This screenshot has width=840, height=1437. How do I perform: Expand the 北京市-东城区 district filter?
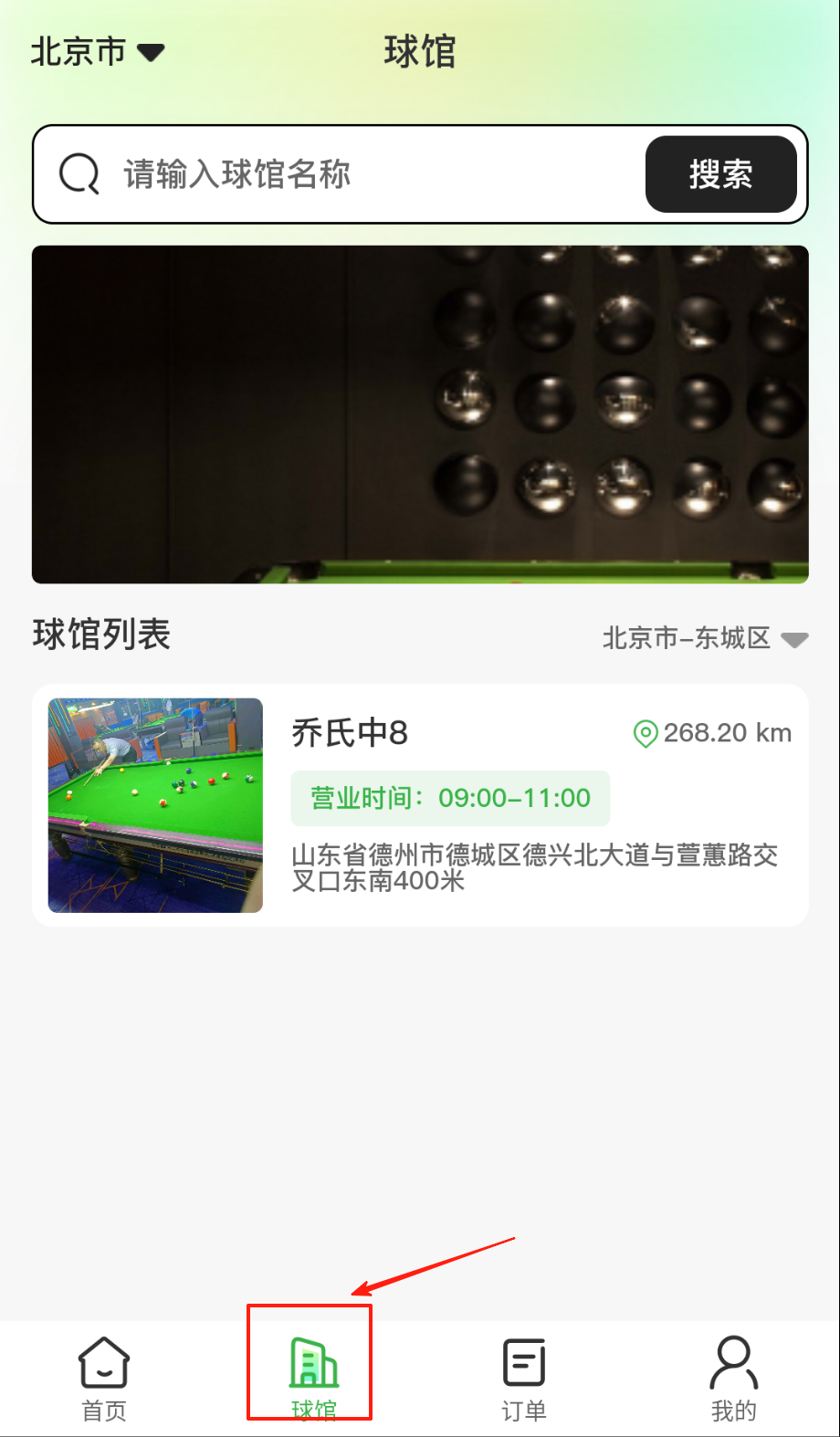(x=704, y=638)
